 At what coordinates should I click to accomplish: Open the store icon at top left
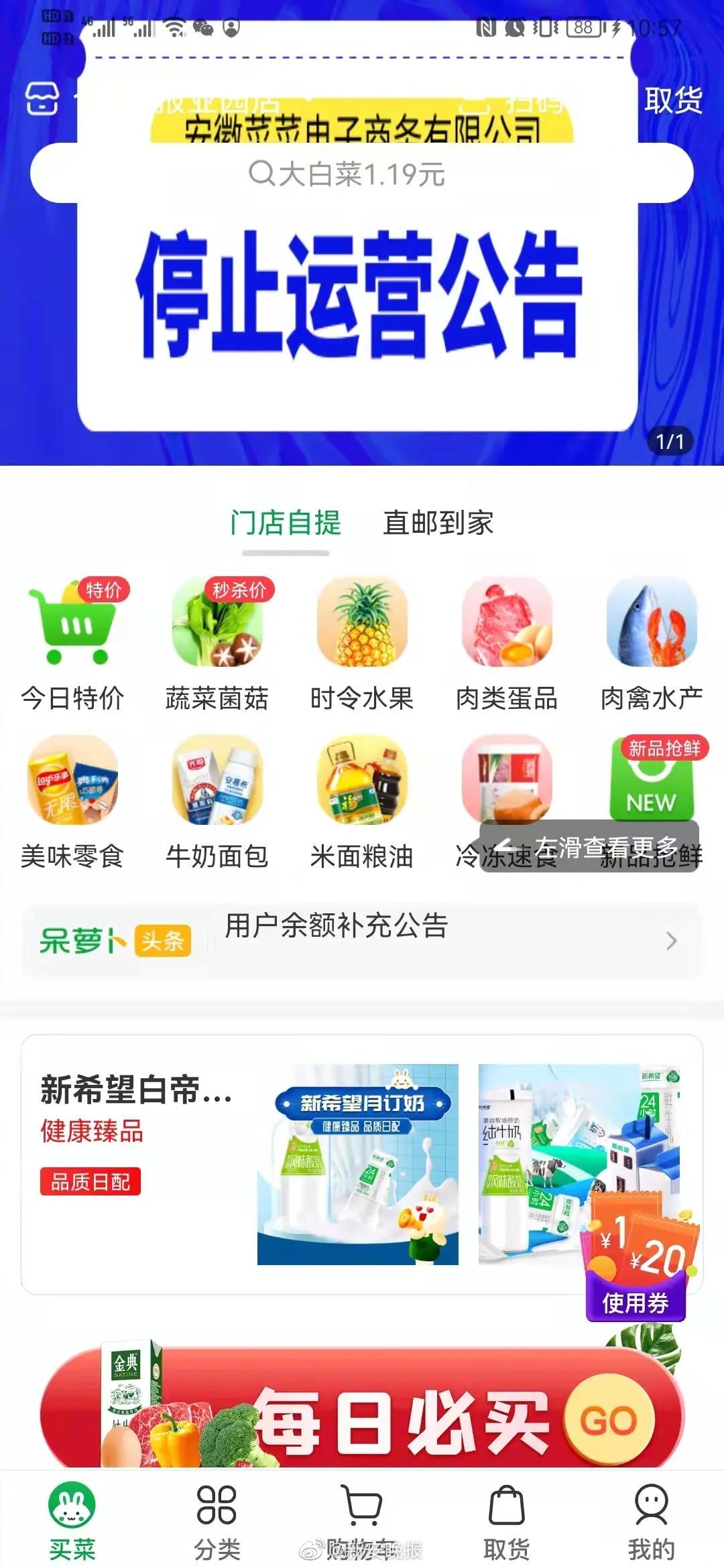[42, 99]
